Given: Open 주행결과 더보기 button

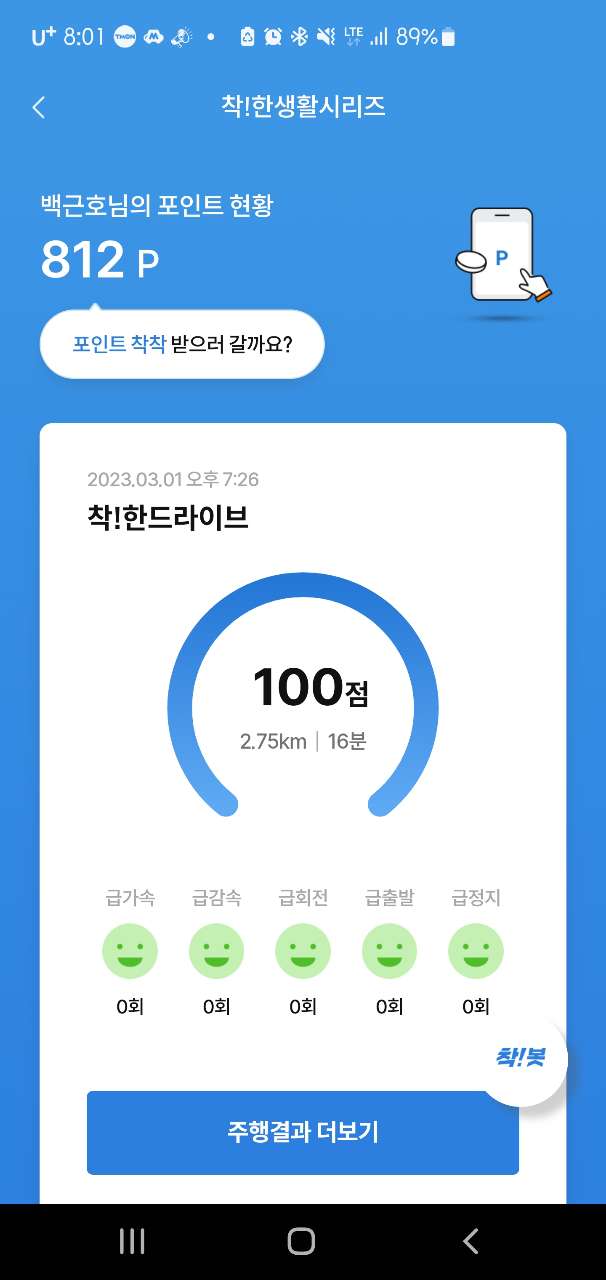Looking at the screenshot, I should click(302, 1132).
